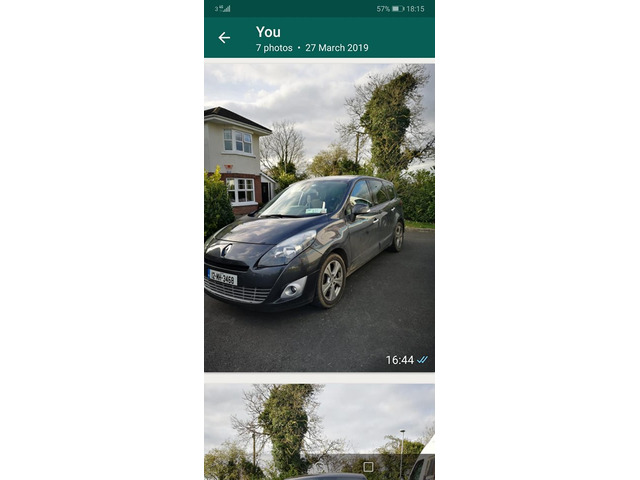Open the car photo sent at 16:44
The width and height of the screenshot is (640, 480).
(319, 215)
